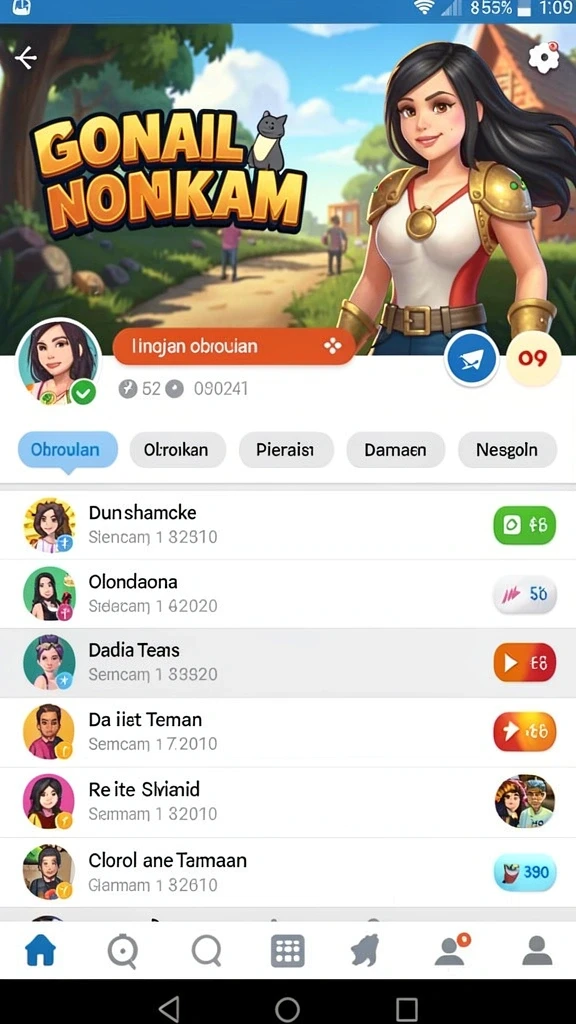The image size is (576, 1024).
Task: Open the grid tab in bottom bar
Action: 287,950
